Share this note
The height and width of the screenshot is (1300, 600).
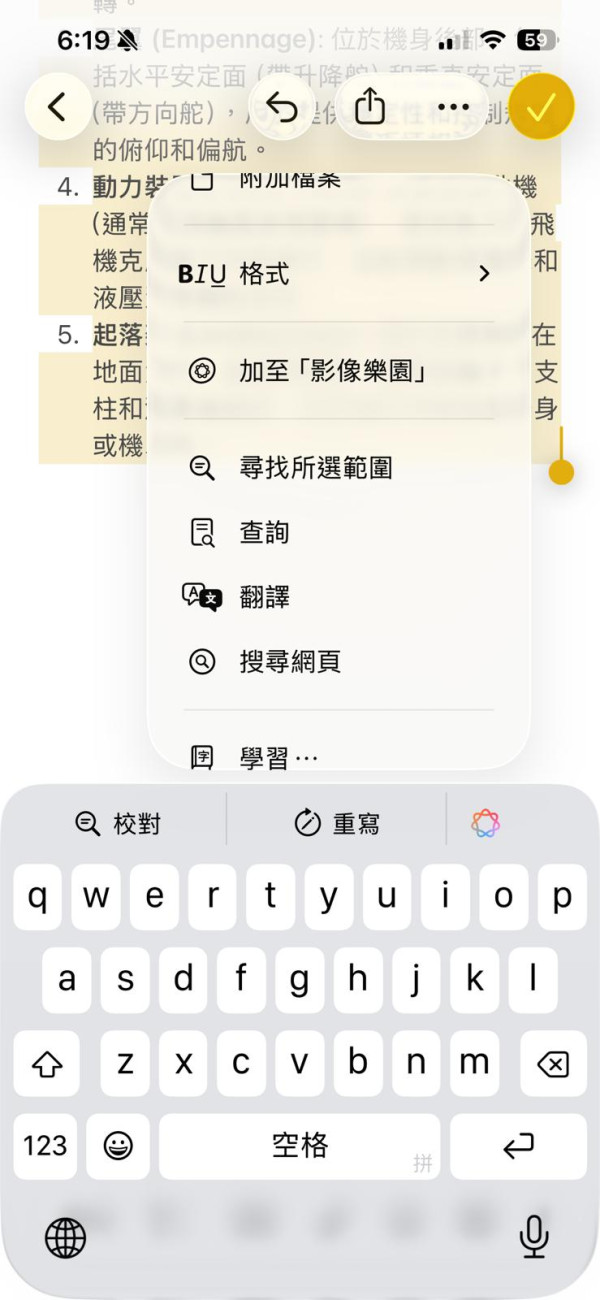click(370, 106)
